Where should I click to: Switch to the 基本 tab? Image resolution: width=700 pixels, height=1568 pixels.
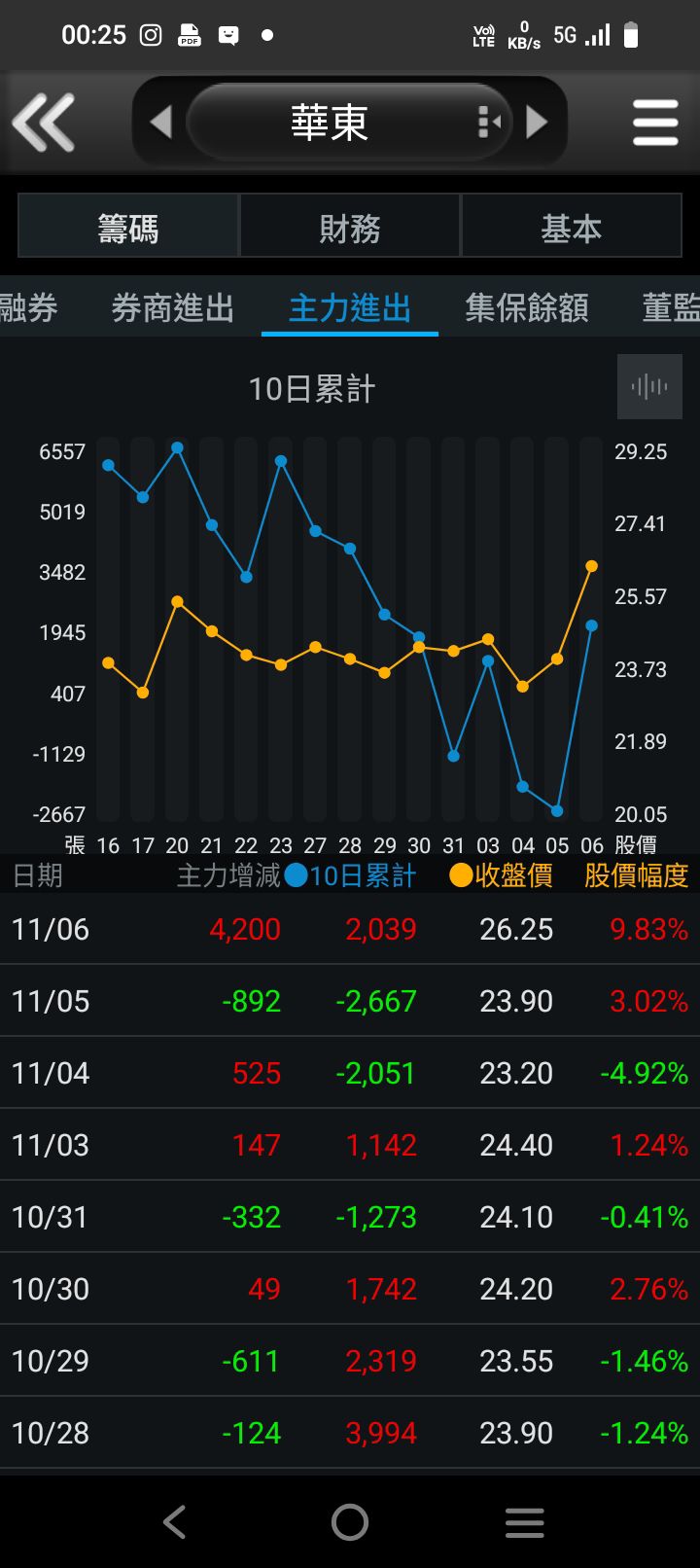(x=571, y=229)
